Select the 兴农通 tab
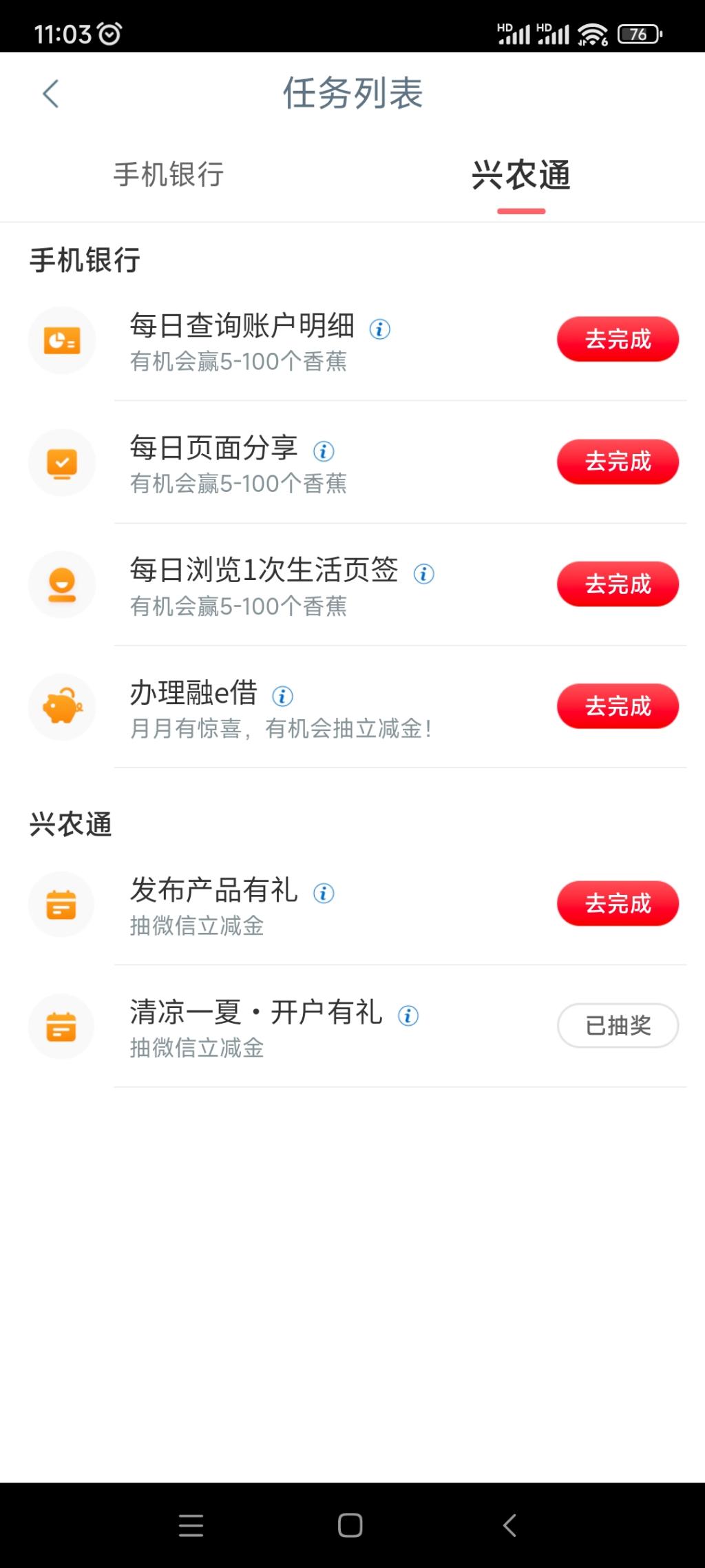The height and width of the screenshot is (1568, 705). (x=521, y=174)
